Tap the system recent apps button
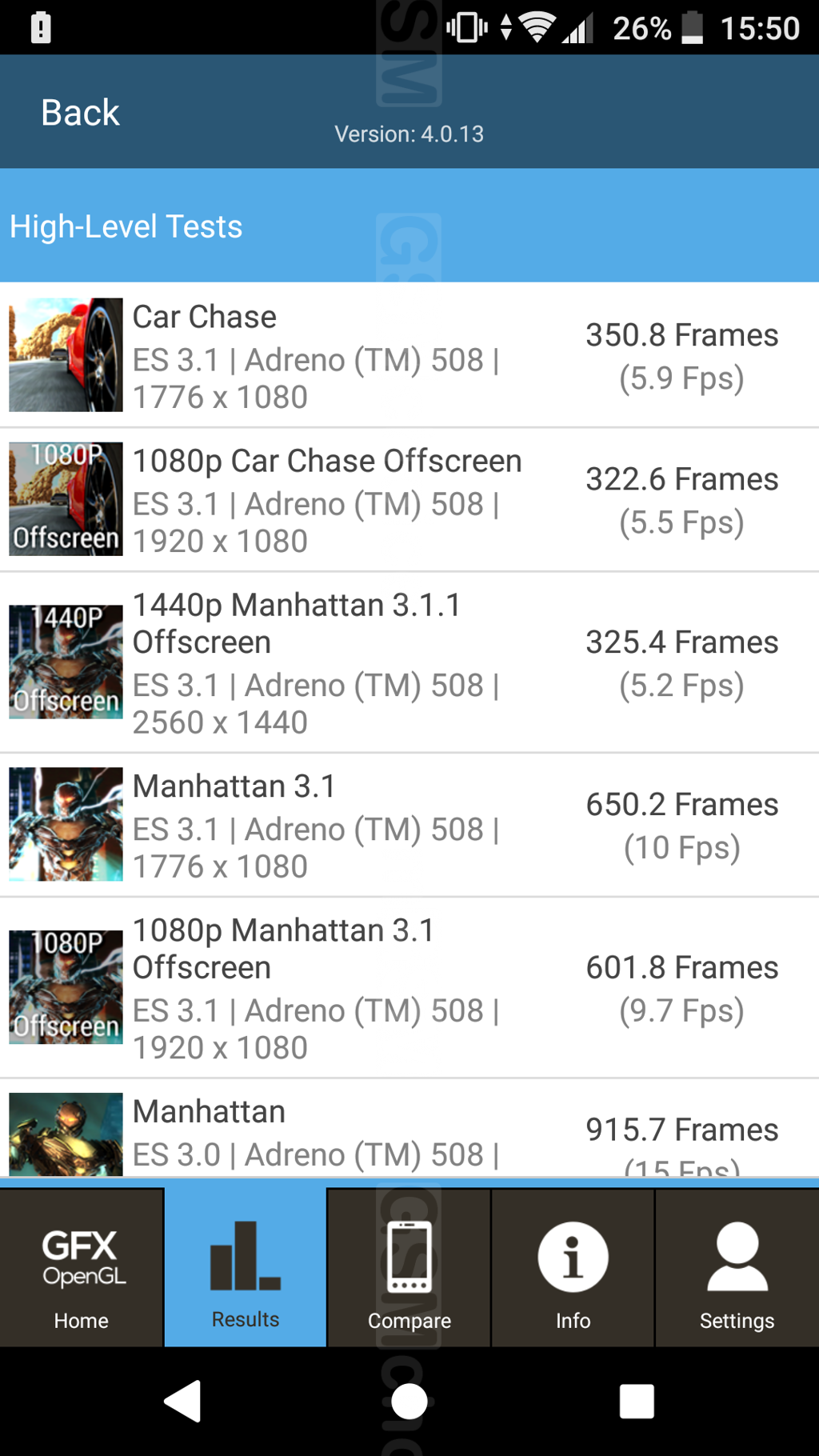Screen dimensions: 819x1456 click(x=637, y=1401)
